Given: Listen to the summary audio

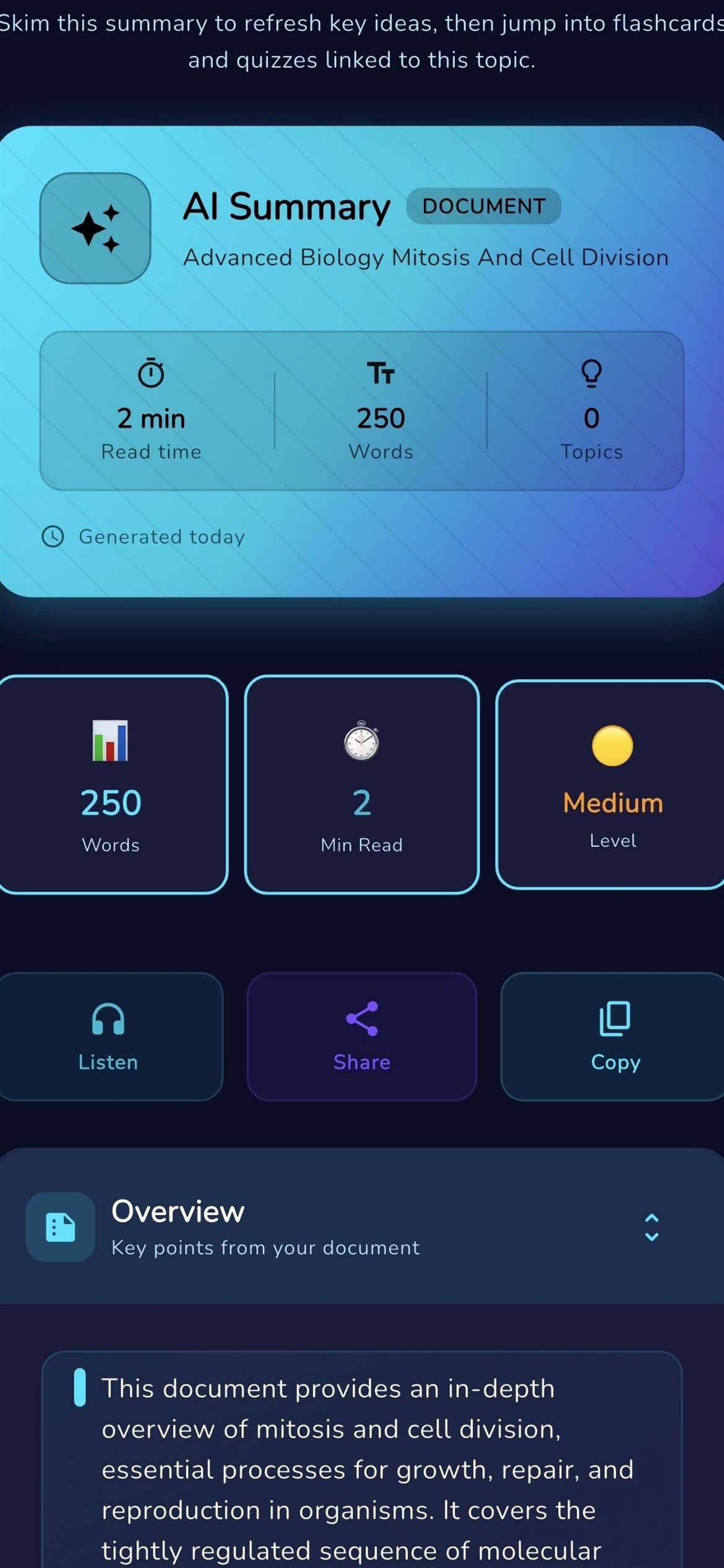Looking at the screenshot, I should 109,1036.
